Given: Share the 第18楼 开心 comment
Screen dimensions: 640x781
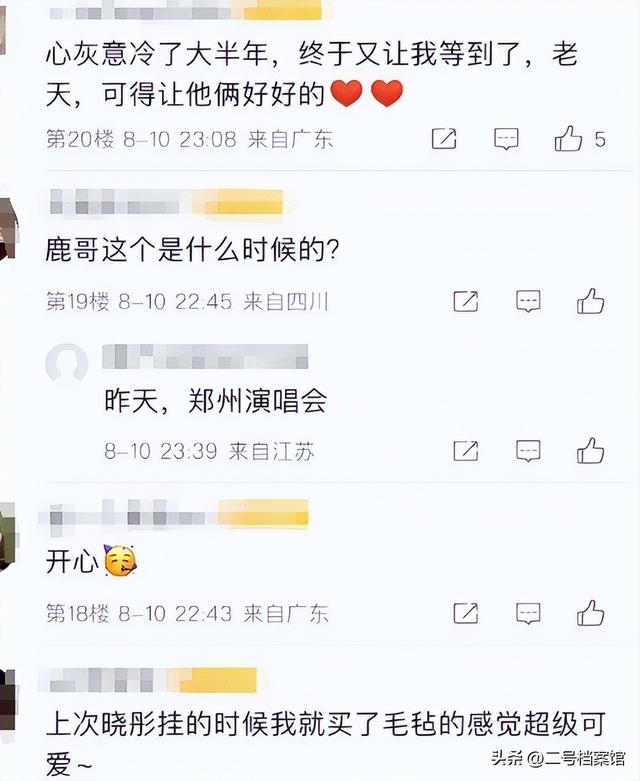Looking at the screenshot, I should (466, 612).
